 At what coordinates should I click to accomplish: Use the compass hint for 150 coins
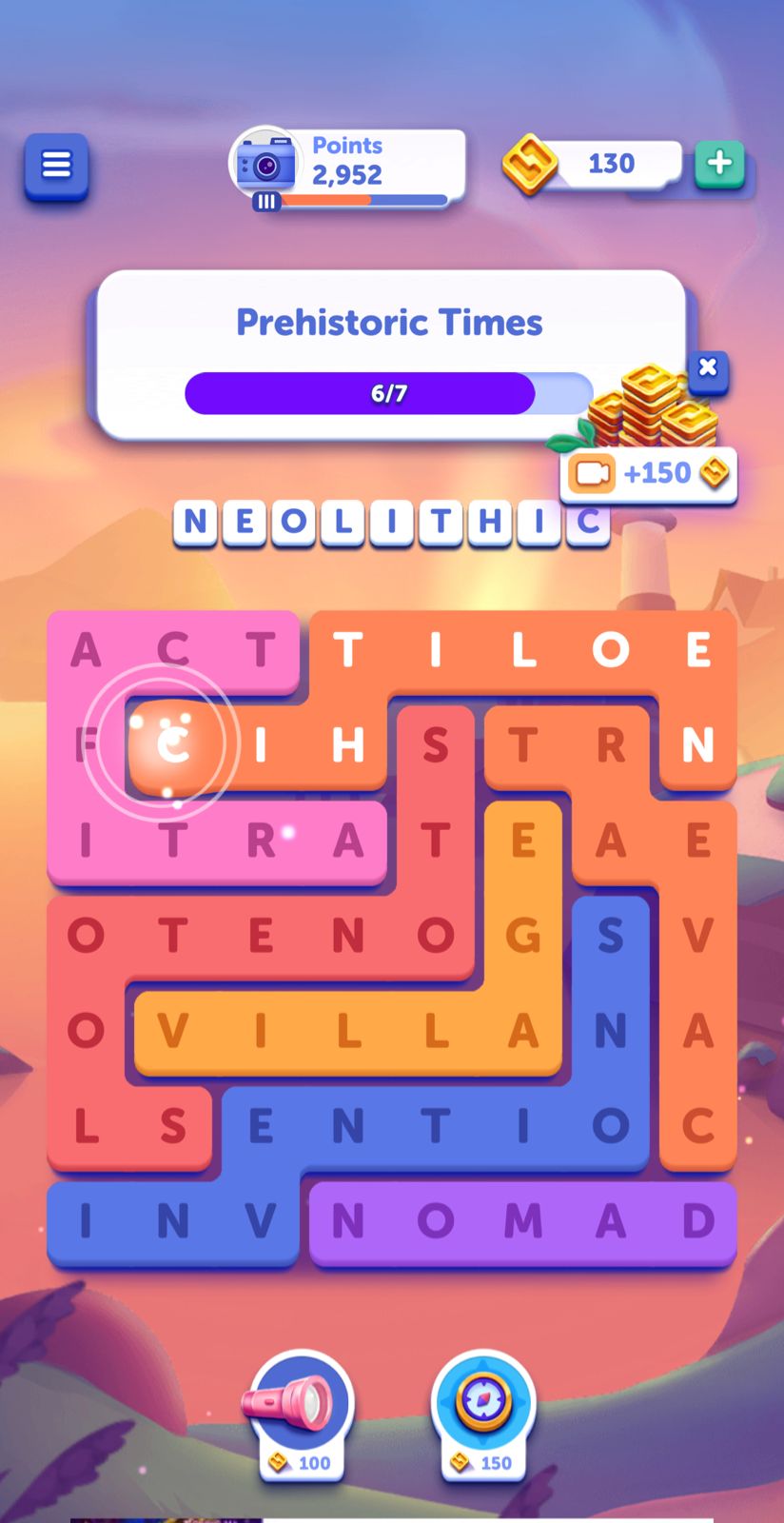(x=483, y=1414)
